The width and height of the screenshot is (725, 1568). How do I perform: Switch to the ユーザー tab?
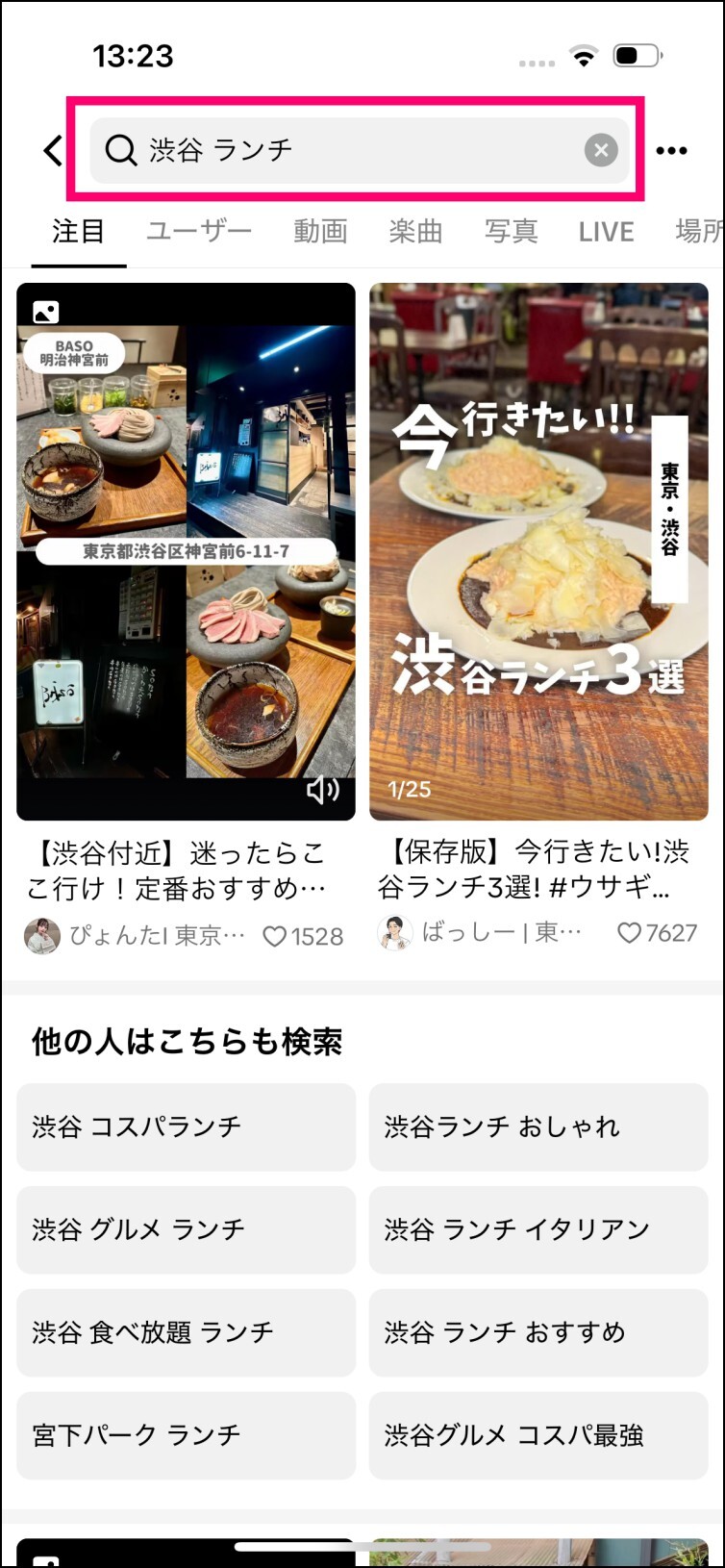click(199, 231)
